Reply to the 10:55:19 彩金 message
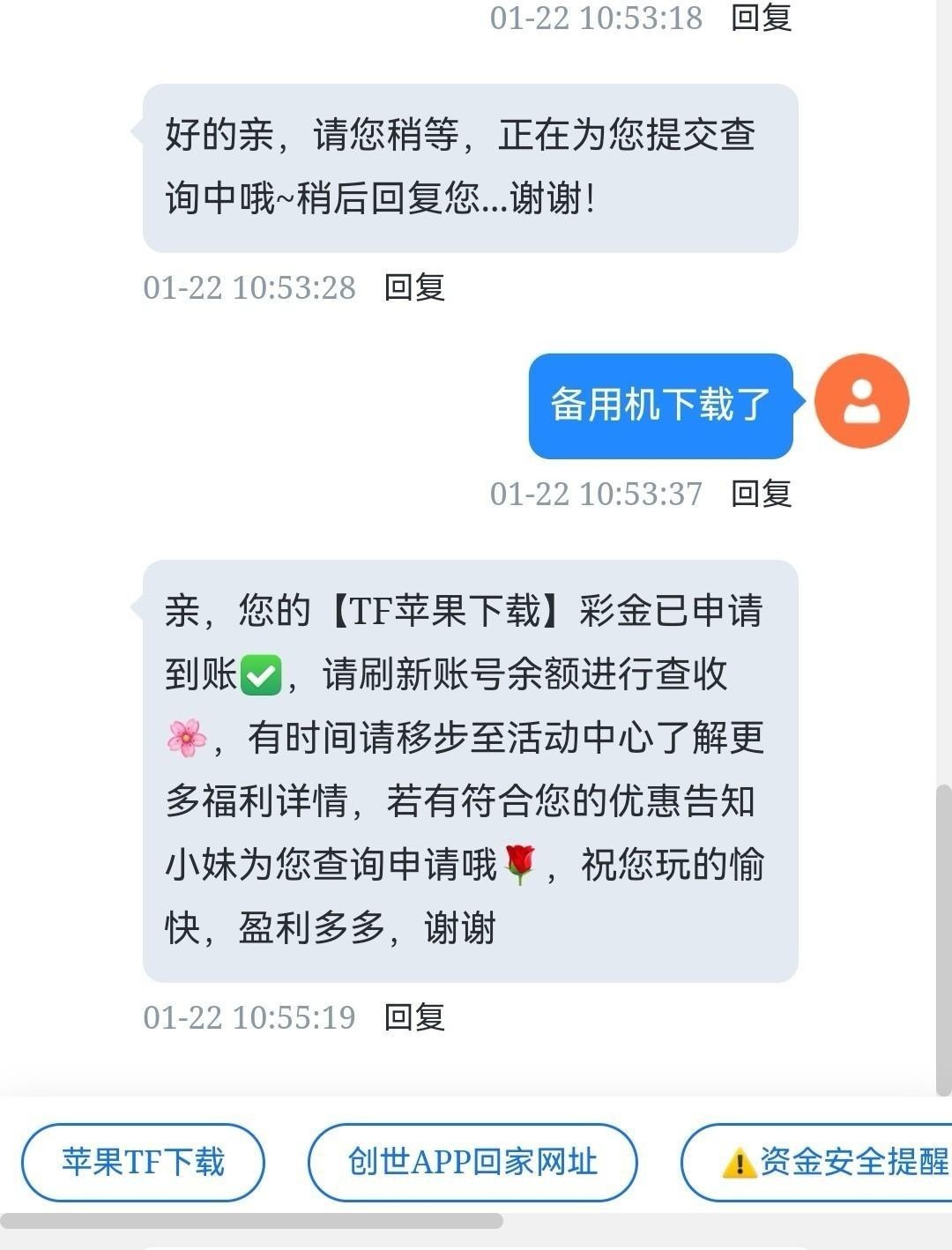Screen dimensions: 952x1250 pos(414,1017)
